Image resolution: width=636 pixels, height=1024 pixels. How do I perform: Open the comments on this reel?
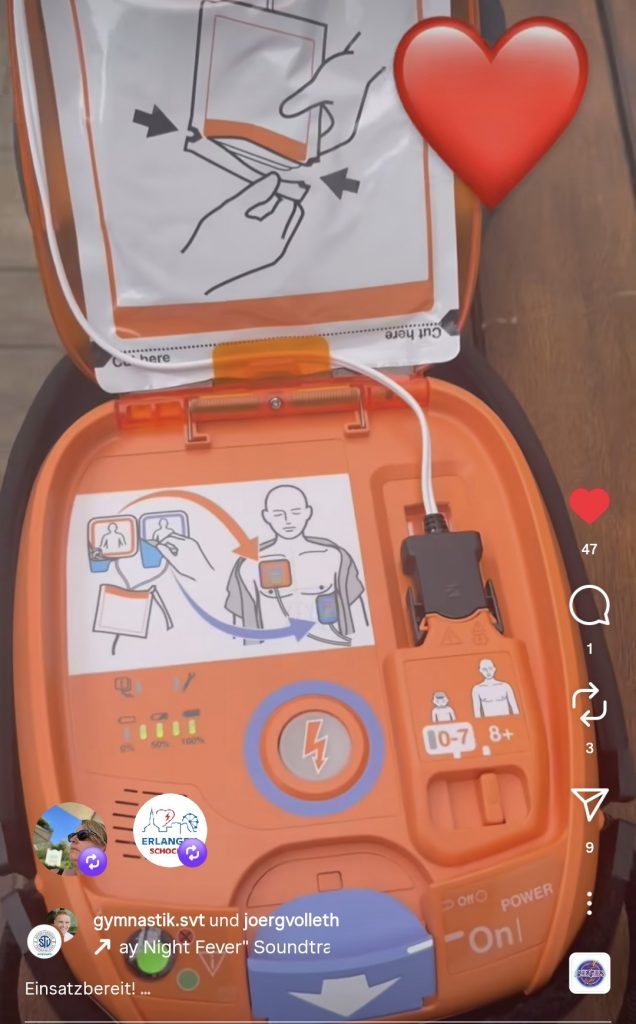click(589, 605)
